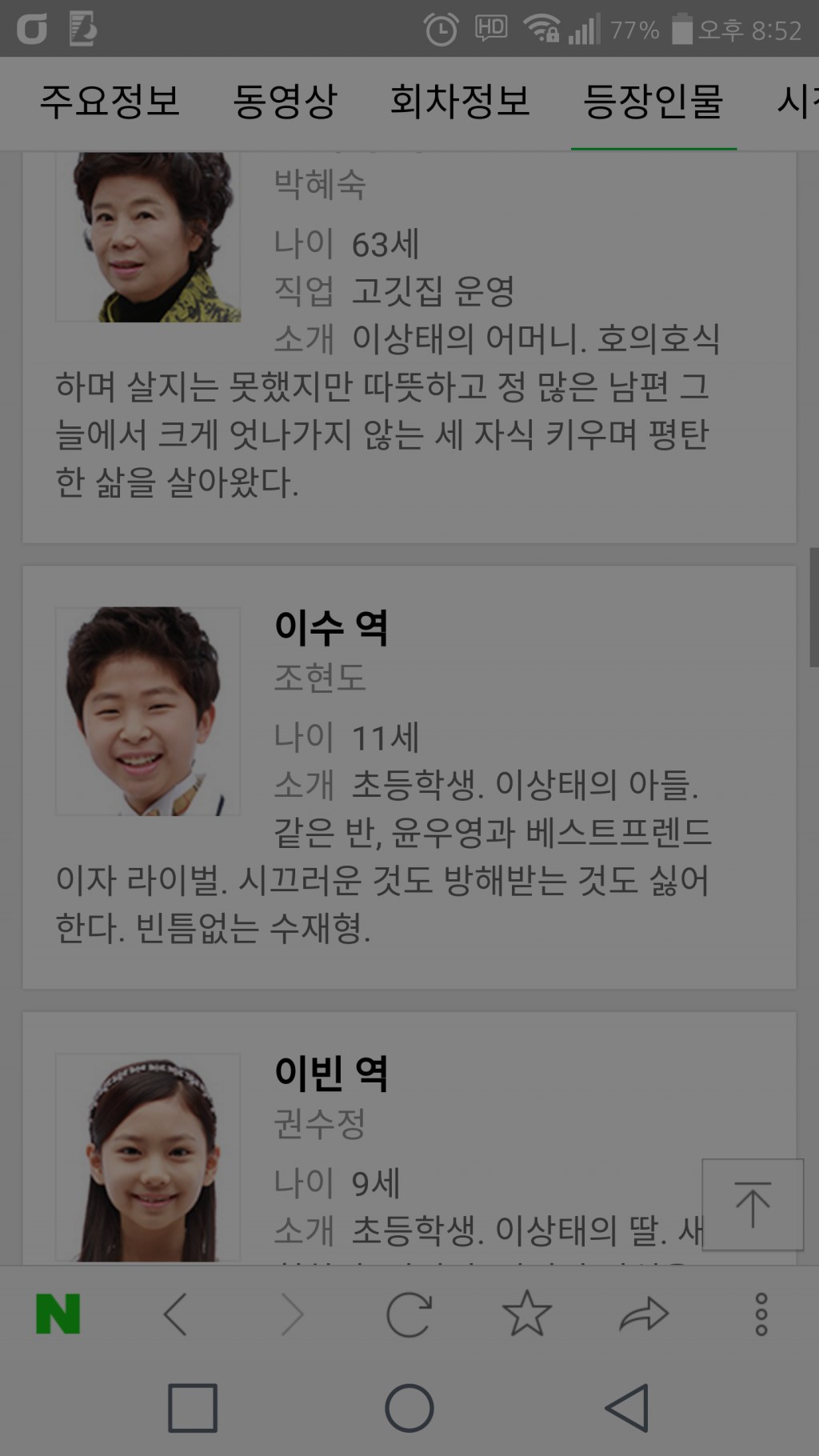Screen dimensions: 819x1456
Task: Go to Naver home via N icon
Action: click(x=58, y=1314)
